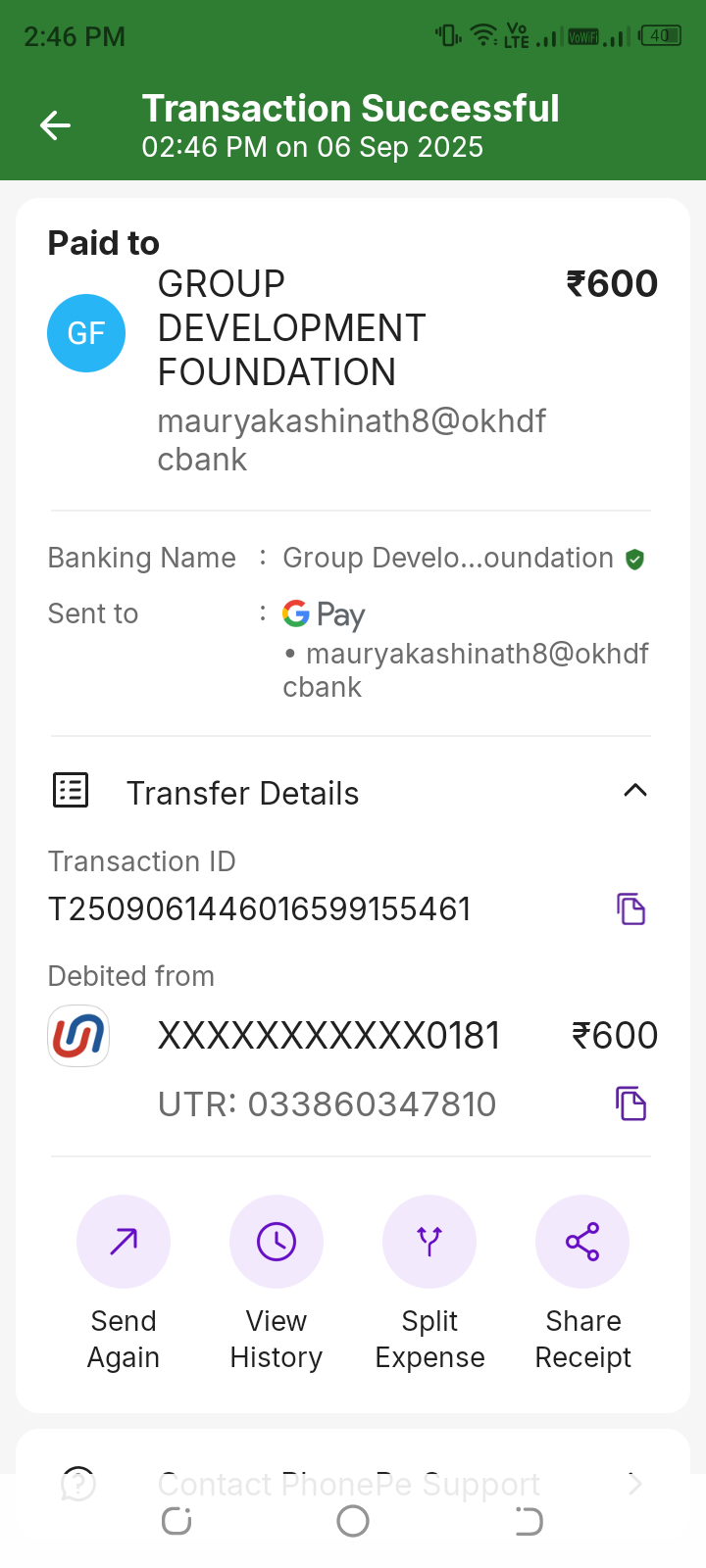Viewport: 706px width, 1568px height.
Task: Select Split Expense
Action: 429,1242
